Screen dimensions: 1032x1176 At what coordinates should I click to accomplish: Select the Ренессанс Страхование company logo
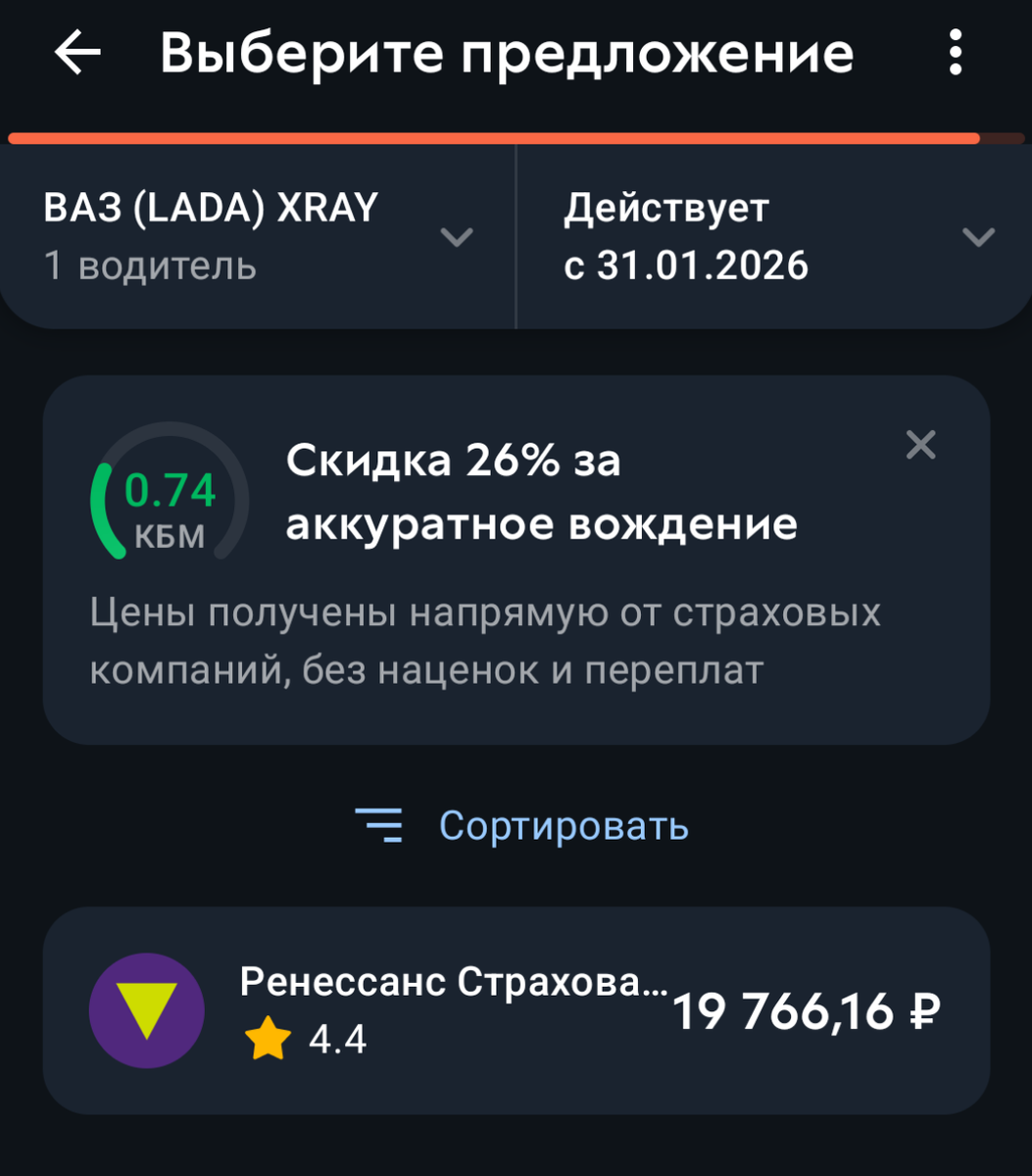coord(145,1009)
